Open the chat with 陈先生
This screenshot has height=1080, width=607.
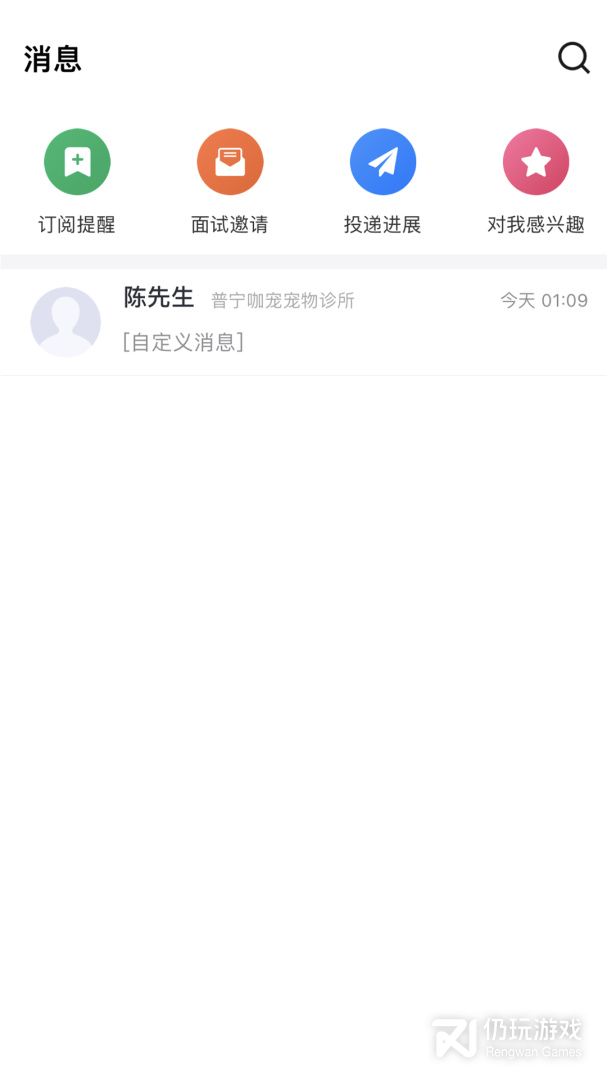tap(303, 322)
